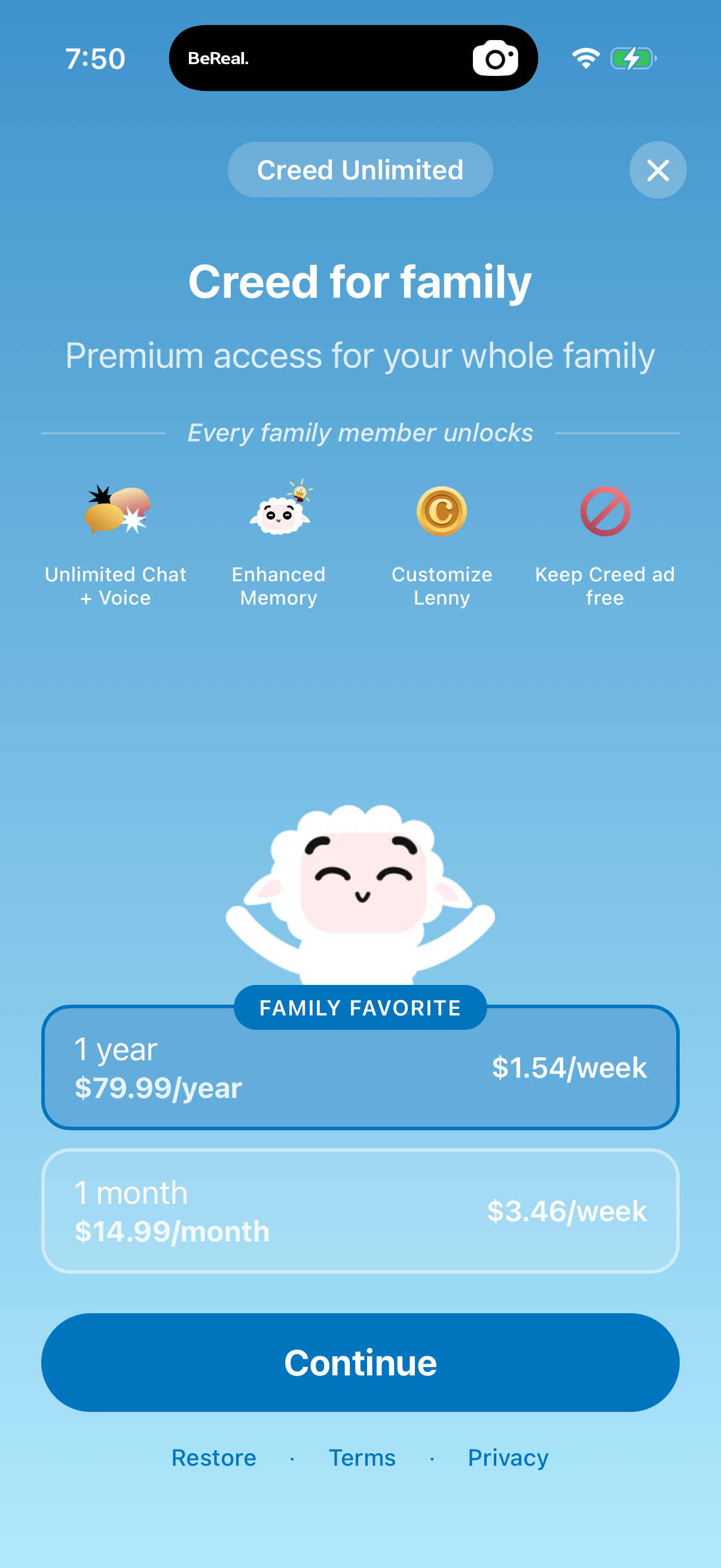721x1568 pixels.
Task: Tap Continue to subscribe
Action: pos(360,1362)
